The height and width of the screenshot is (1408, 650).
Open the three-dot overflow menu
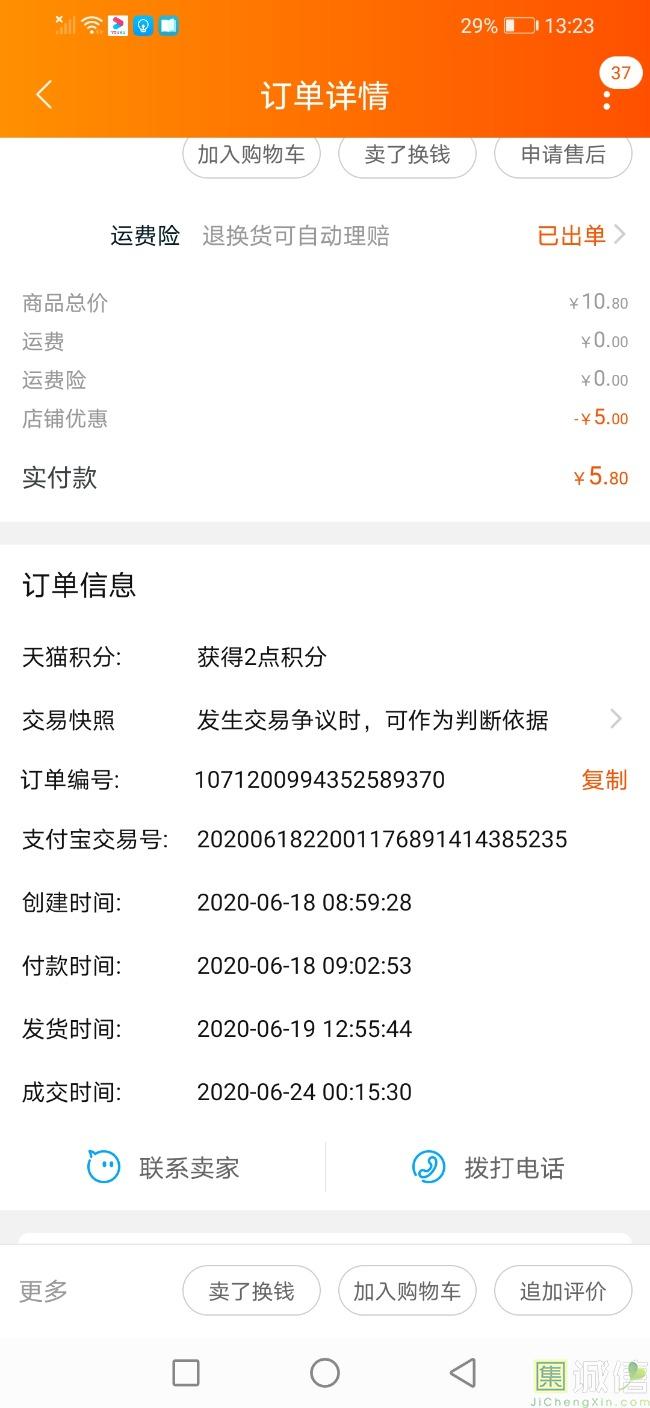[606, 98]
